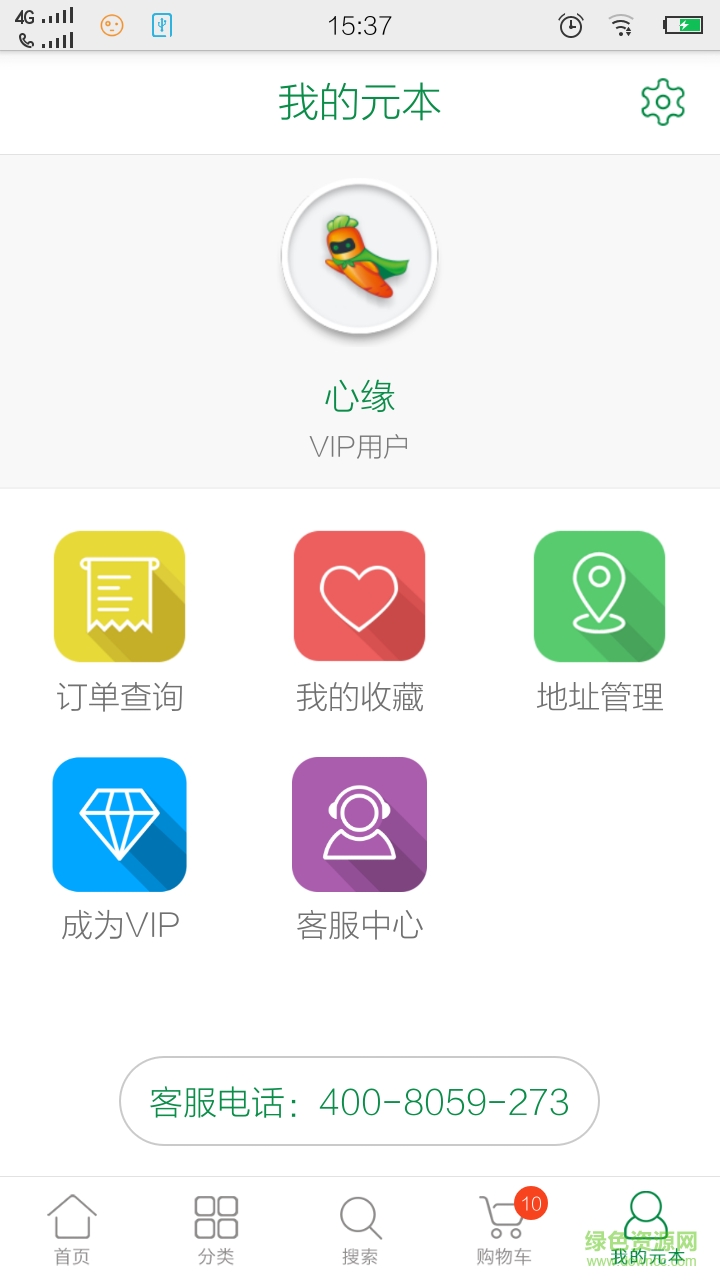Open 订单查询 (order inquiry)

[119, 595]
